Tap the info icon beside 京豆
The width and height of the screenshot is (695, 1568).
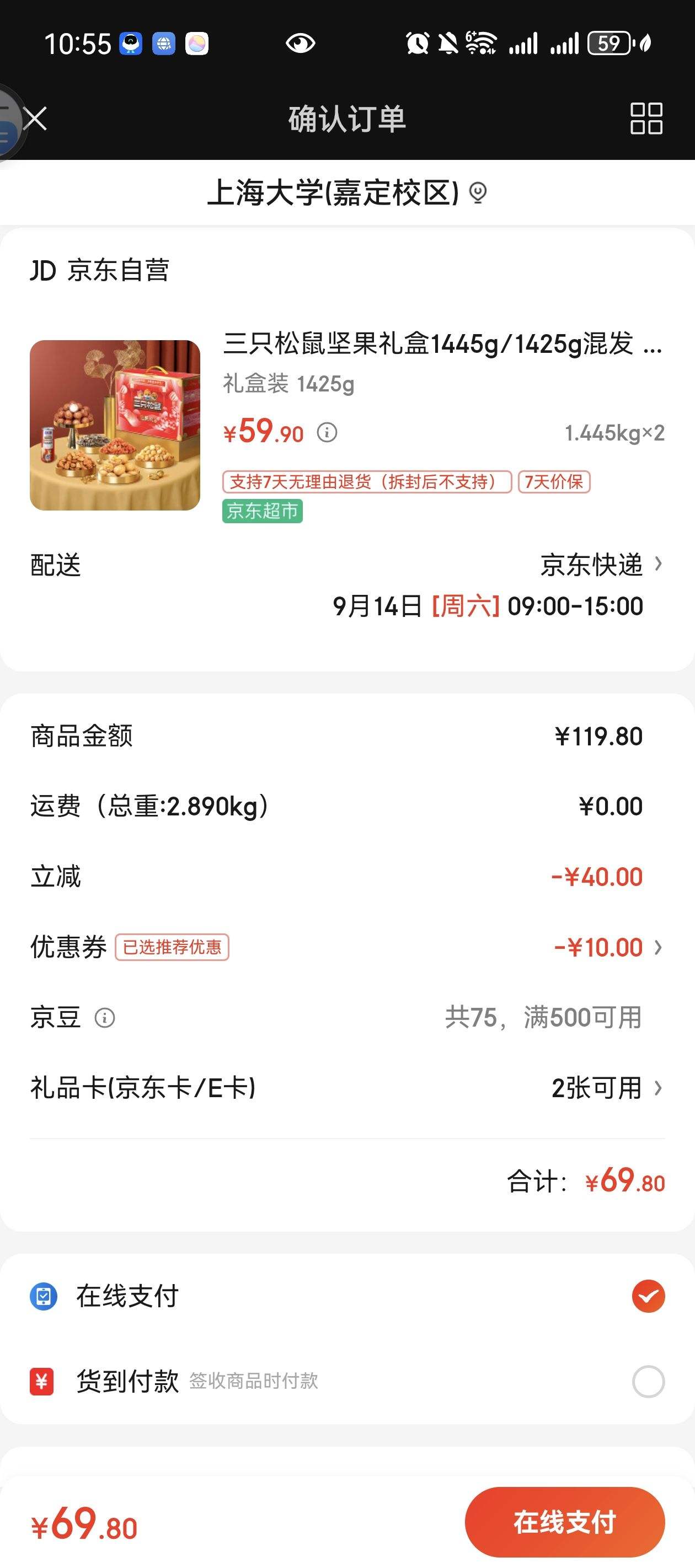click(x=105, y=1018)
